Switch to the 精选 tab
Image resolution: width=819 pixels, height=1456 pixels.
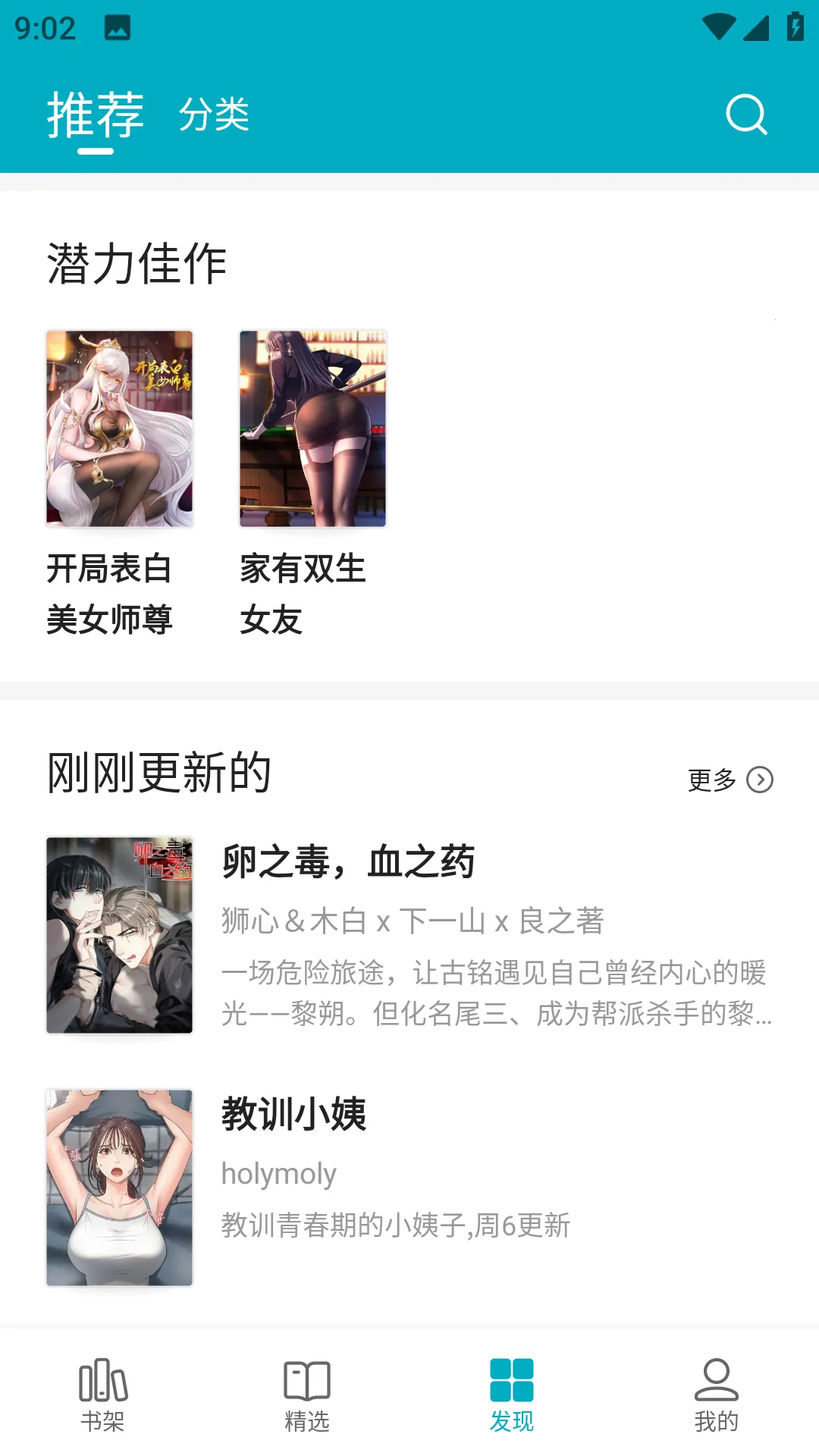[307, 1395]
